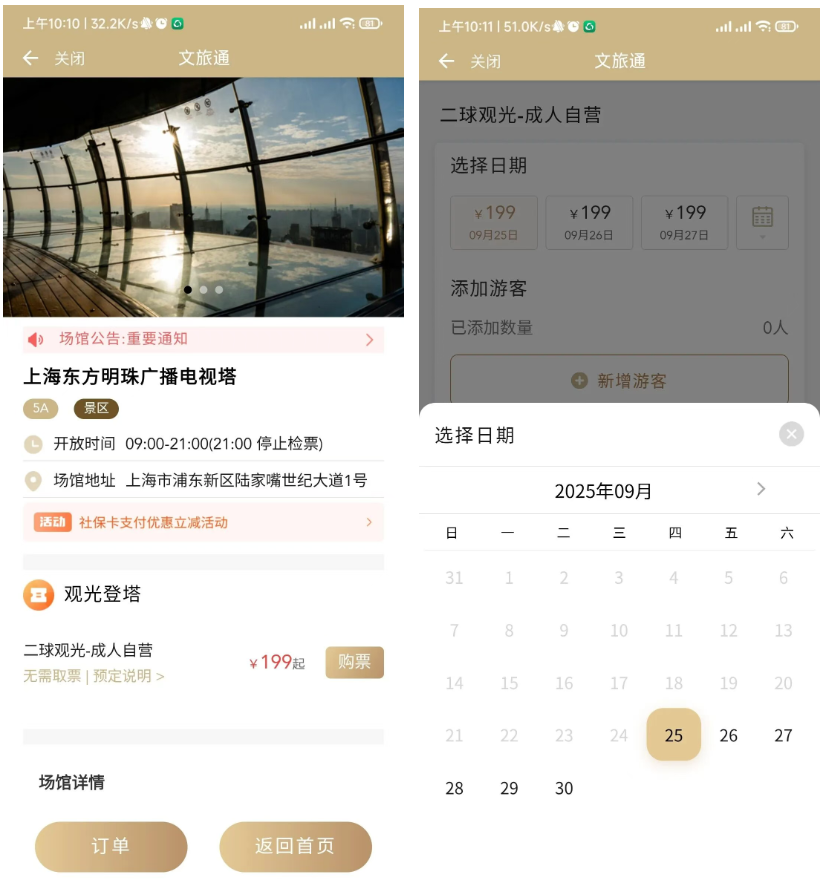Image resolution: width=821 pixels, height=879 pixels.
Task: View the social security card discount activity
Action: (x=203, y=522)
